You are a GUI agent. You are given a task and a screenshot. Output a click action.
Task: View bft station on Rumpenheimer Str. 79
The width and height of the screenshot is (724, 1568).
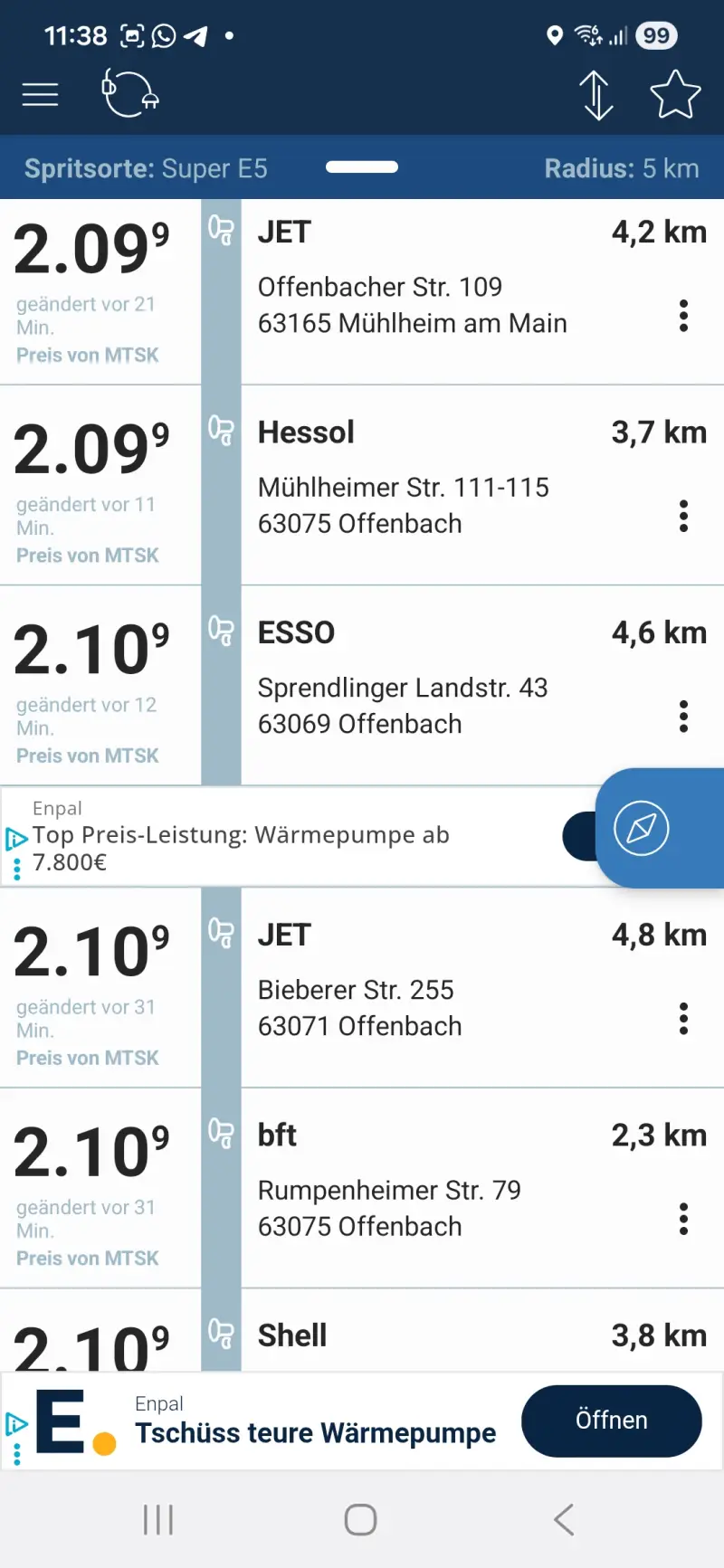click(x=403, y=1190)
